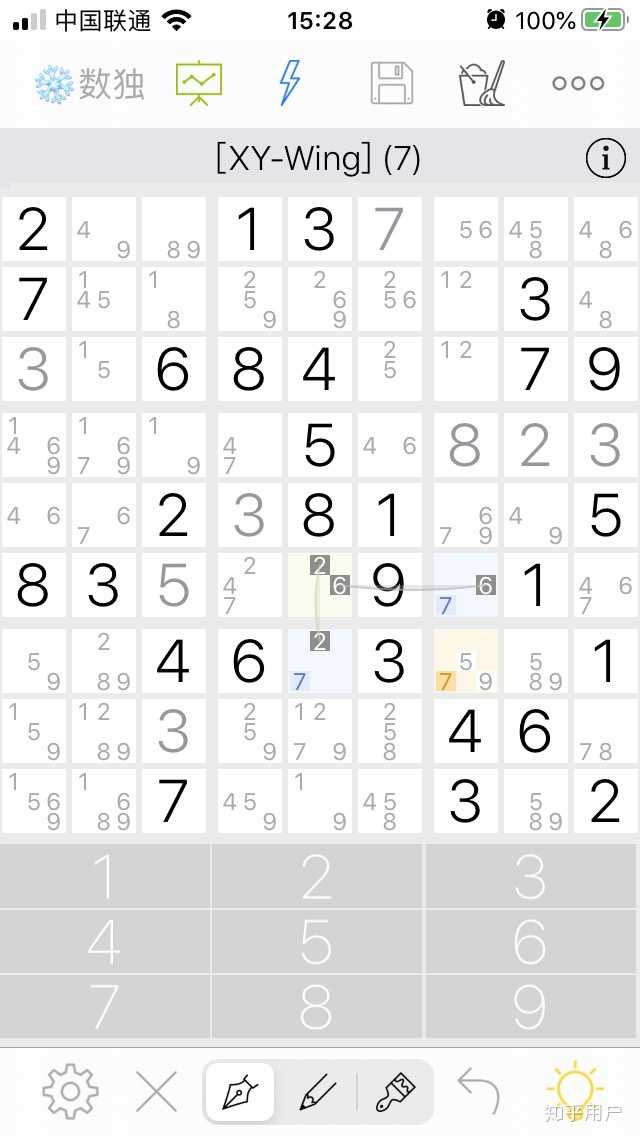Tap the snowflake 数独 title
640x1136 pixels.
point(89,84)
